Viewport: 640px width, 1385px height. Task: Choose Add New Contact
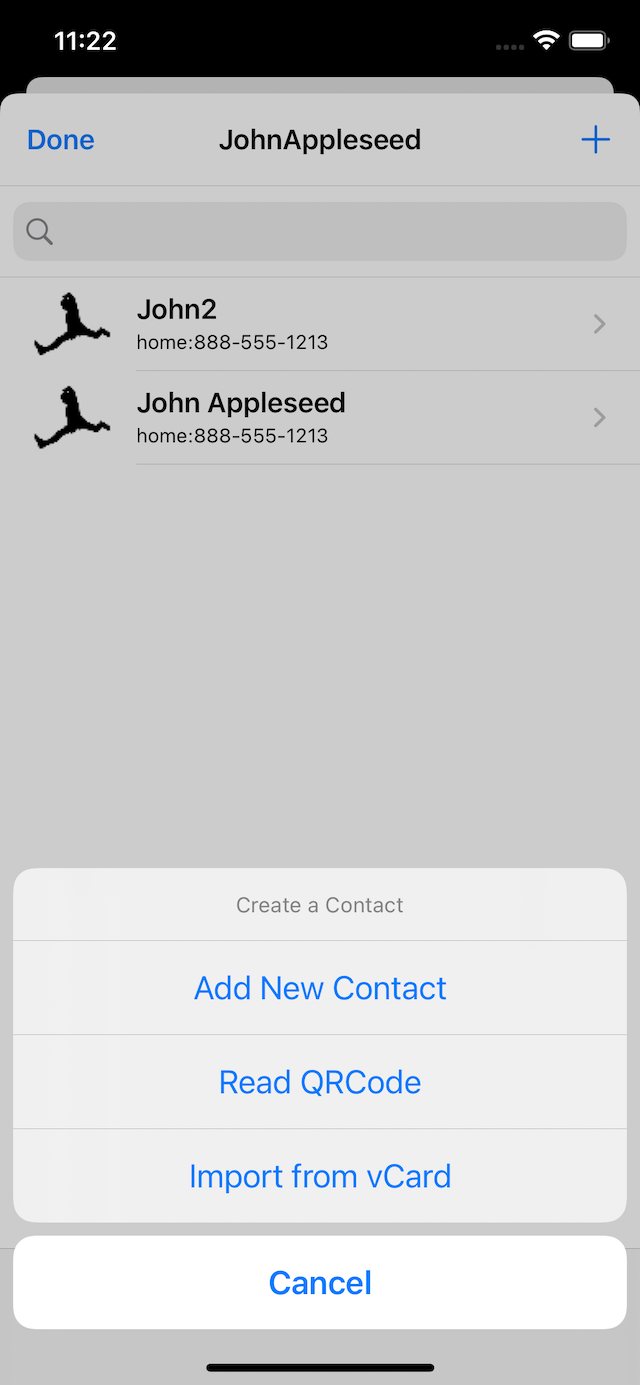320,988
